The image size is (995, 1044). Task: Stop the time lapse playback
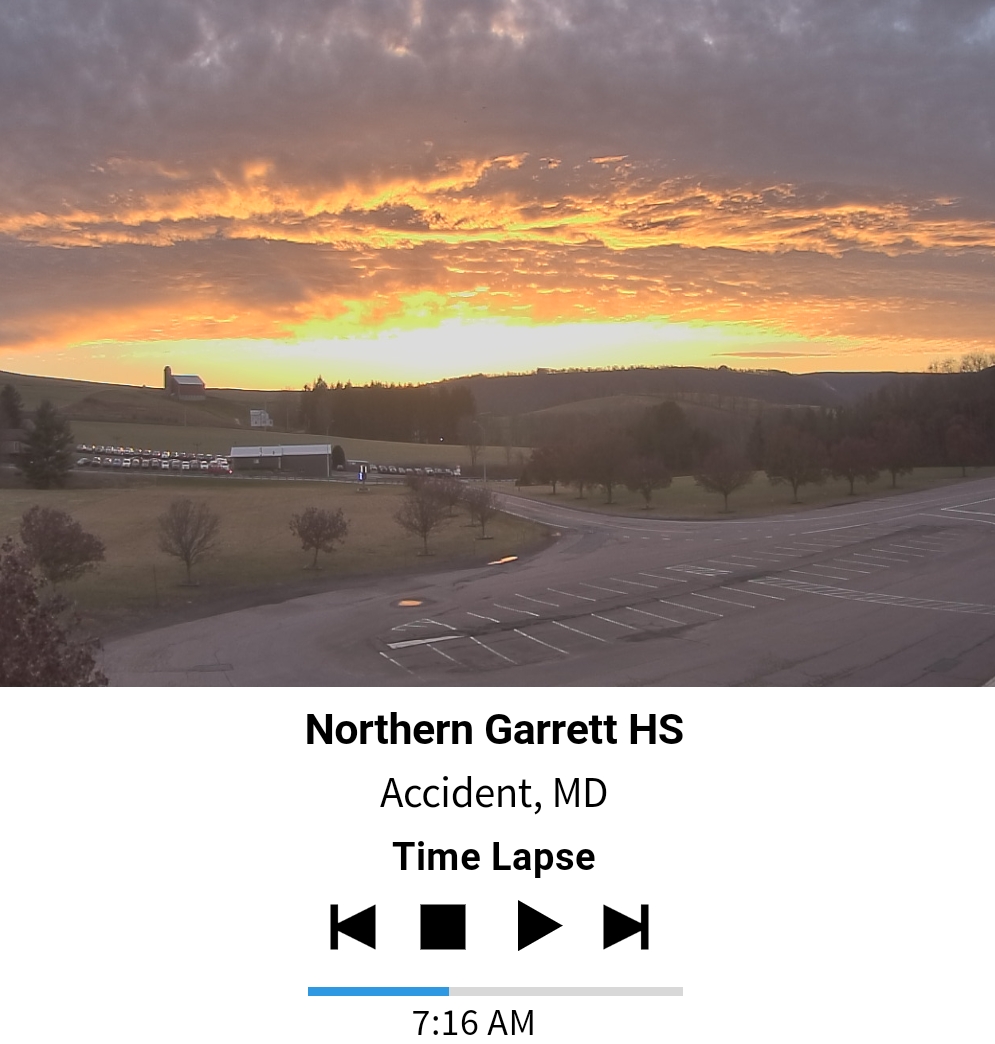click(x=443, y=926)
